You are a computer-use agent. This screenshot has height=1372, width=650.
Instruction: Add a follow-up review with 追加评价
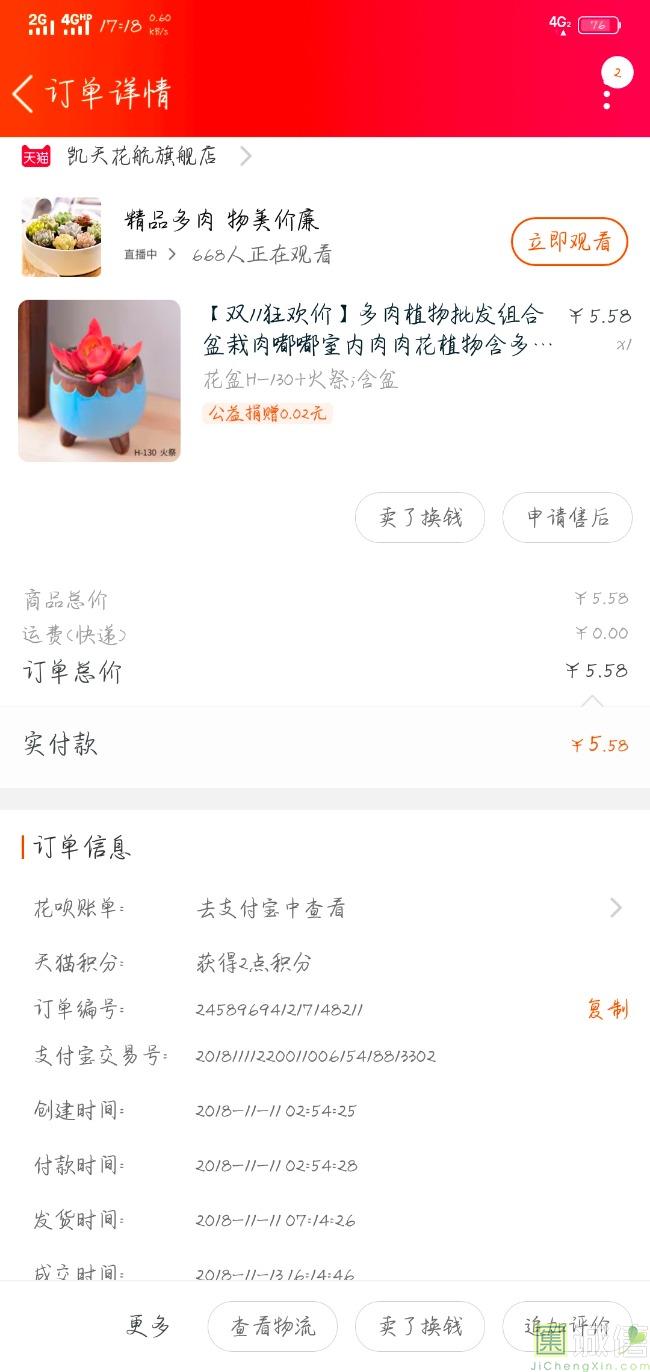(x=567, y=1326)
